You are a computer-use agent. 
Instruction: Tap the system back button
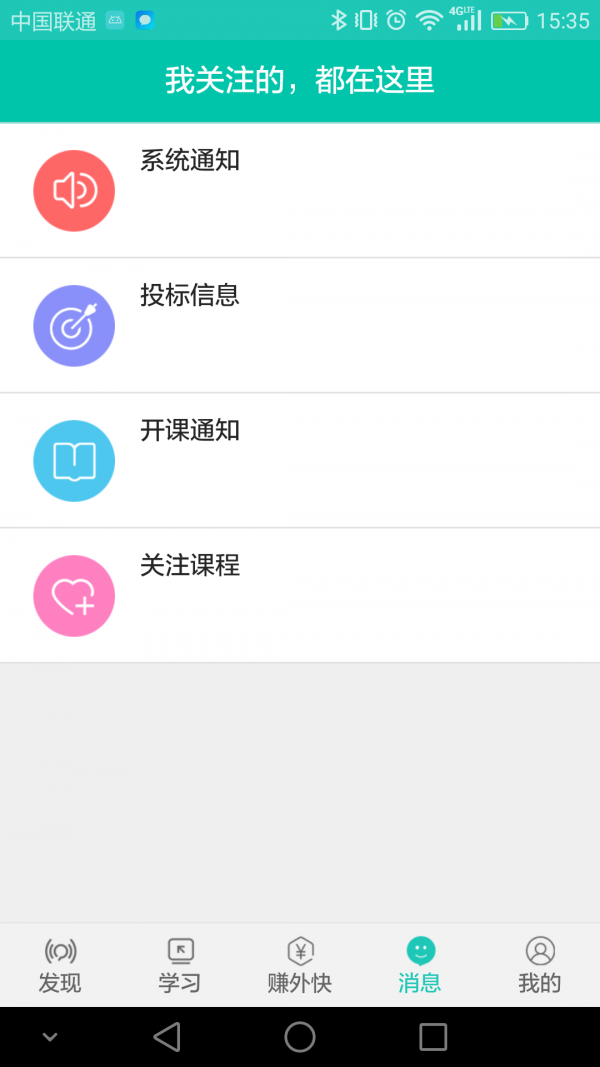[x=167, y=1037]
